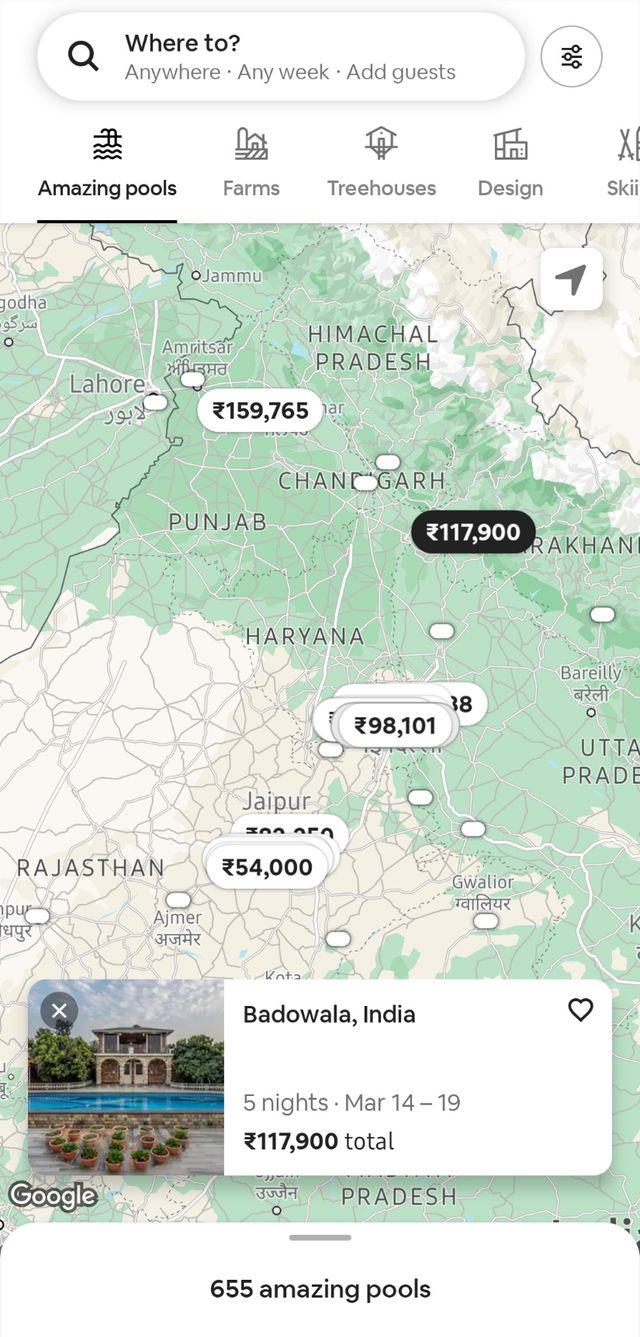Screen dimensions: 640x1337
Task: Switch to the Design category
Action: 510,165
